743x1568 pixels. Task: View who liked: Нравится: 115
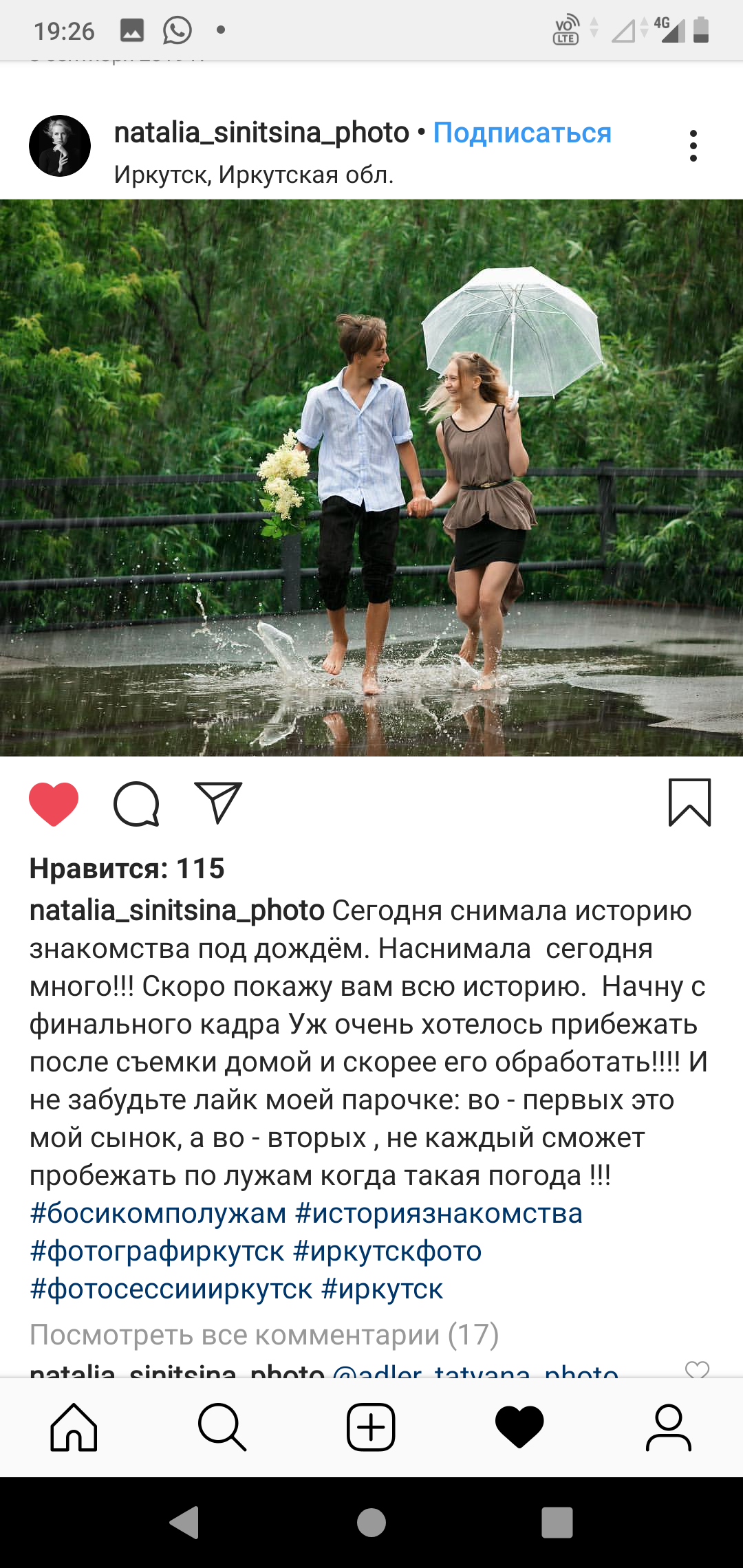point(127,869)
